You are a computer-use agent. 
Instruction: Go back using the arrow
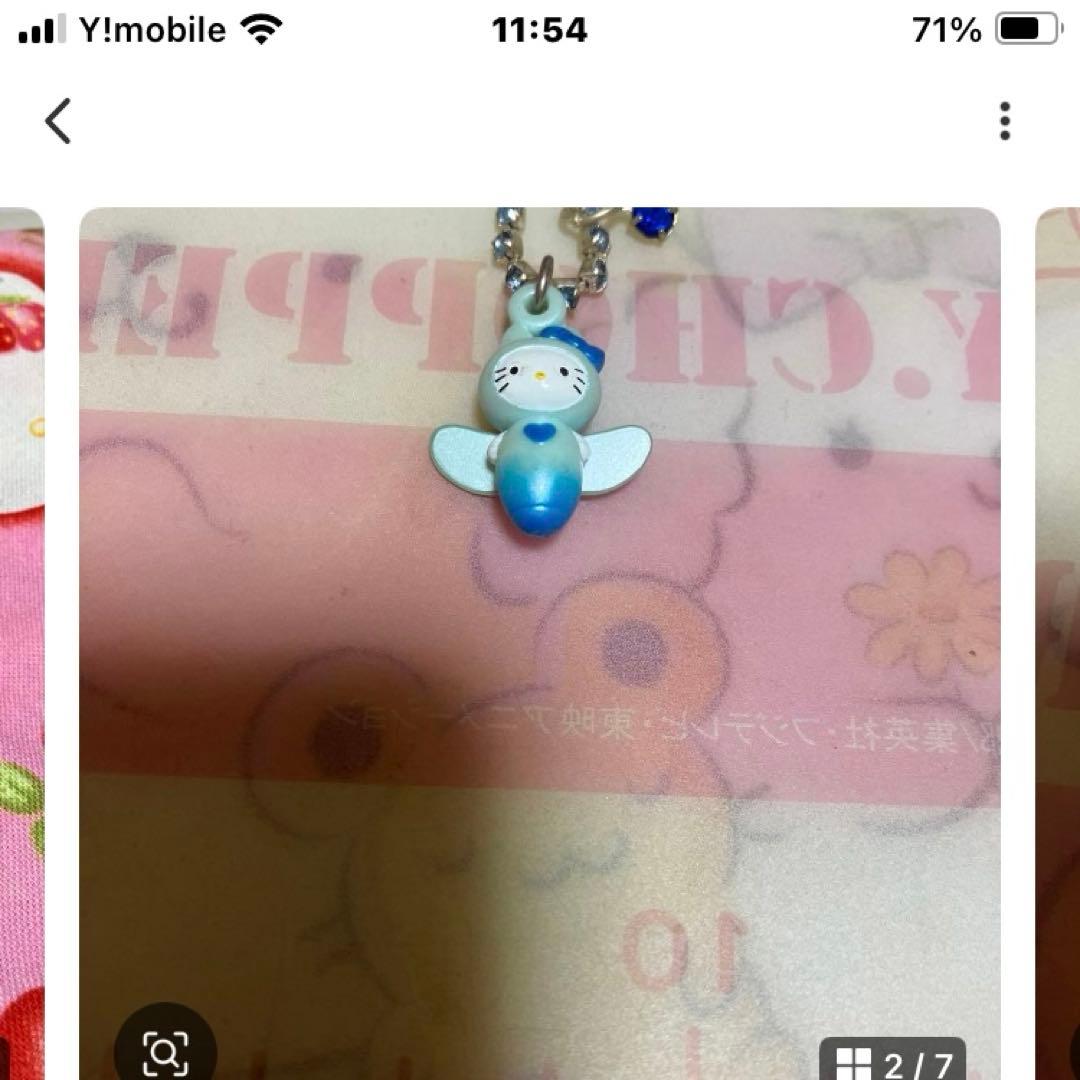58,122
